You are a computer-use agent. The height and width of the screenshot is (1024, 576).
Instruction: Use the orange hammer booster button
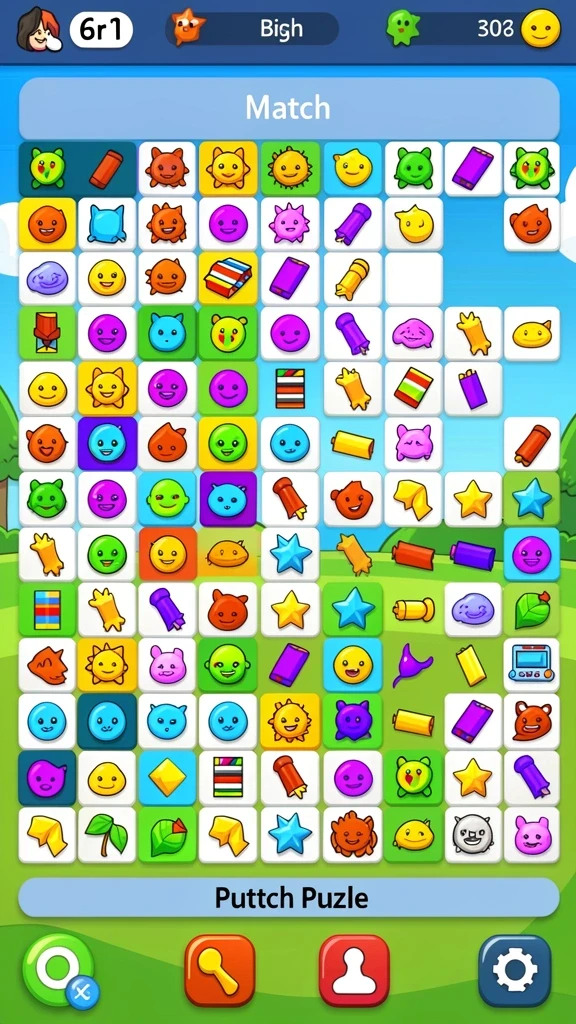click(x=219, y=970)
